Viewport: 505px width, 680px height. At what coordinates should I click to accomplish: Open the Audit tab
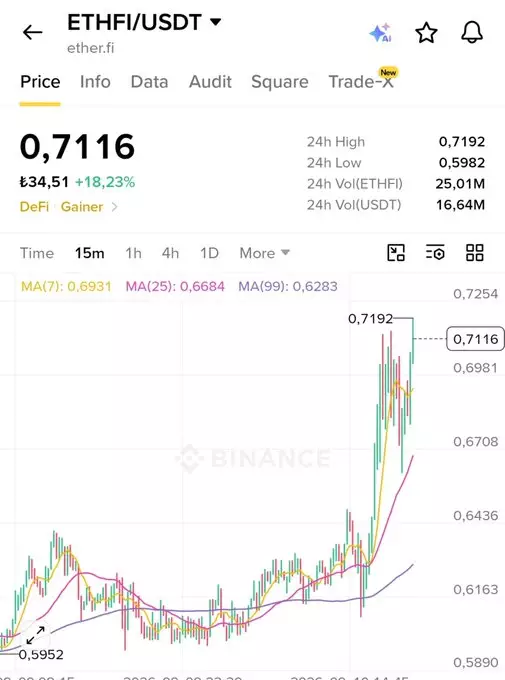coord(210,82)
